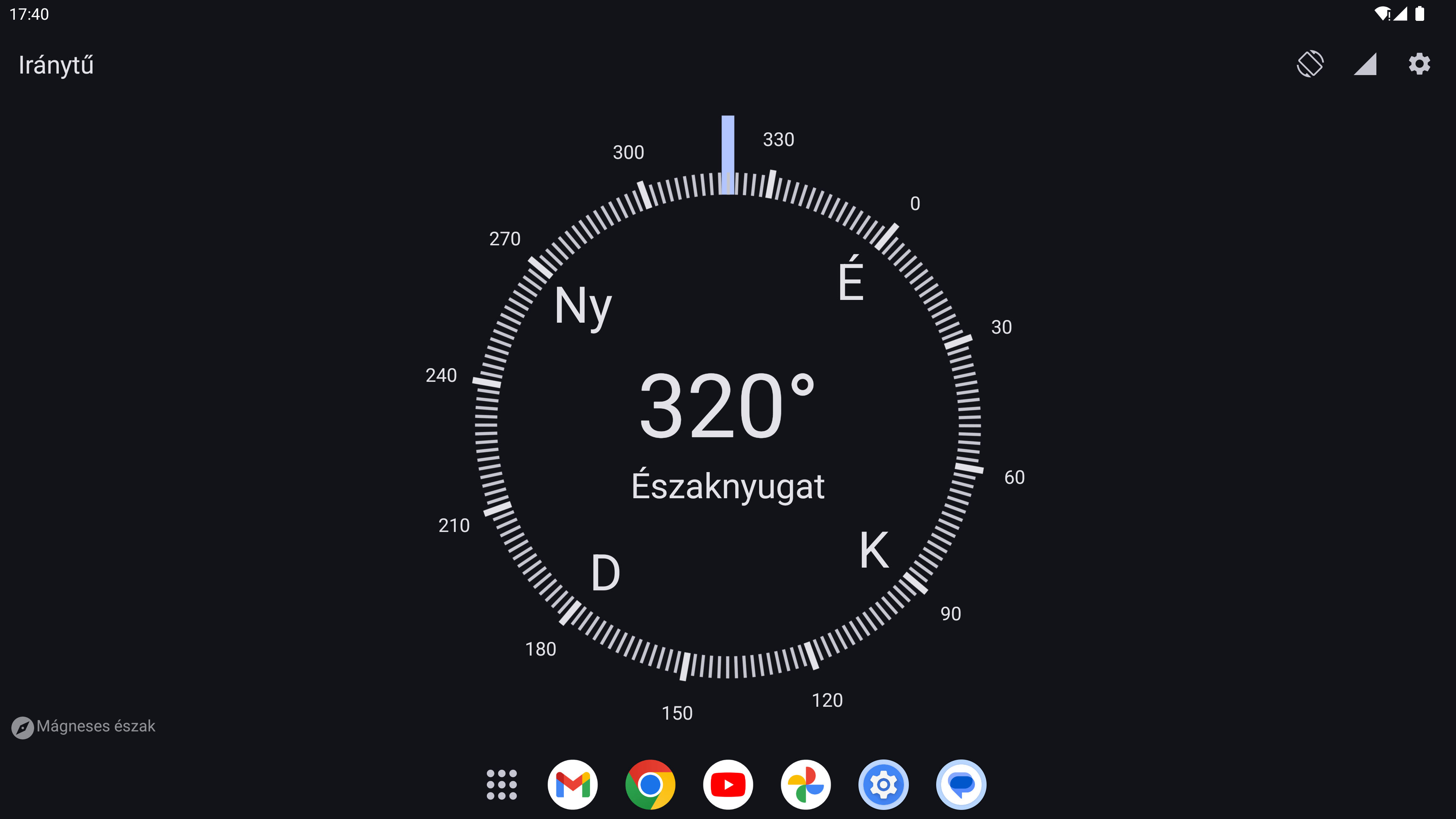Open the compass settings gear
Screen dimensions: 1456x819
[x=1419, y=64]
